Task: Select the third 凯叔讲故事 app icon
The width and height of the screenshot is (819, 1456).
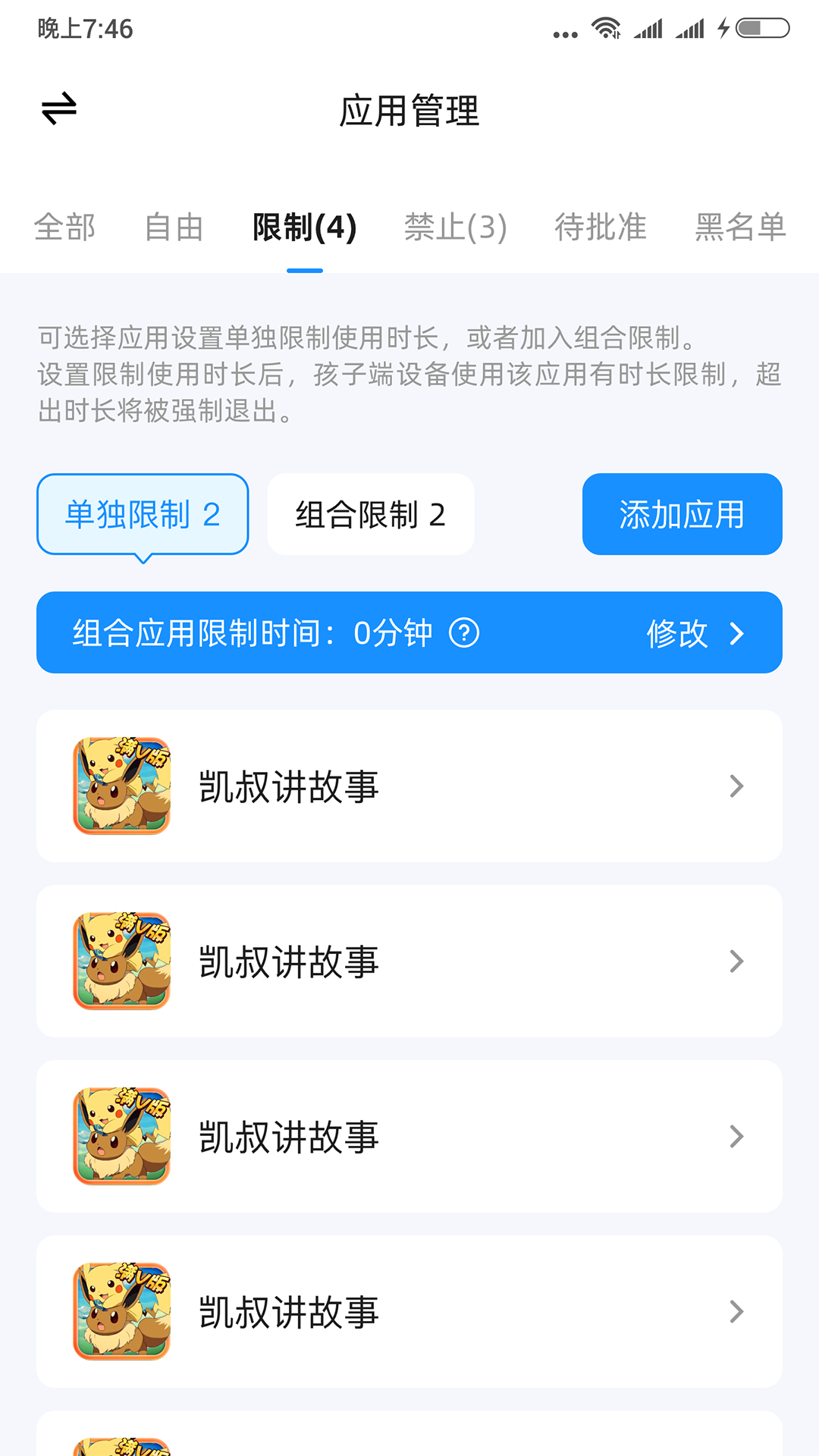Action: click(x=121, y=1136)
